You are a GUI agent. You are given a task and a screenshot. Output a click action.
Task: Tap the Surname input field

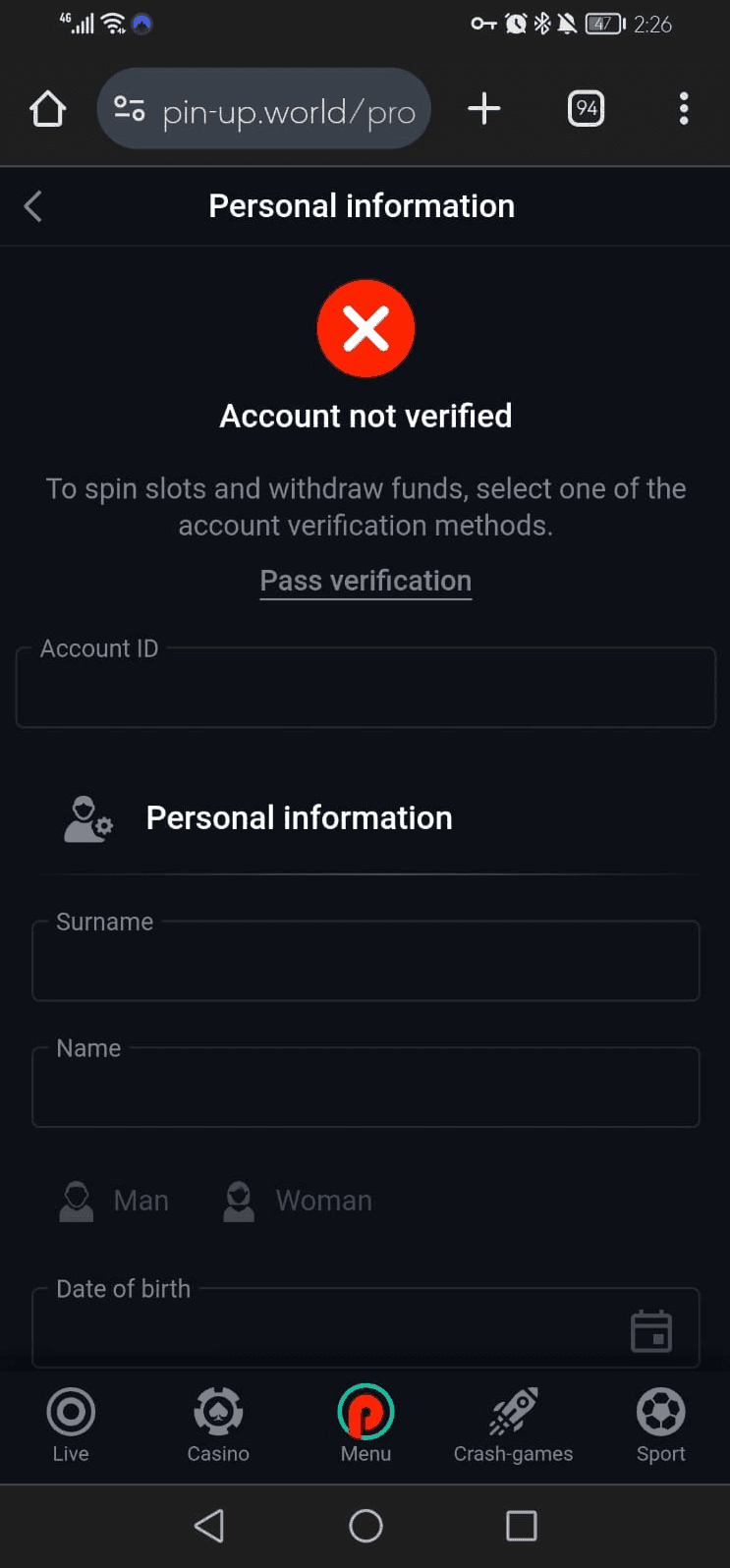pyautogui.click(x=365, y=961)
